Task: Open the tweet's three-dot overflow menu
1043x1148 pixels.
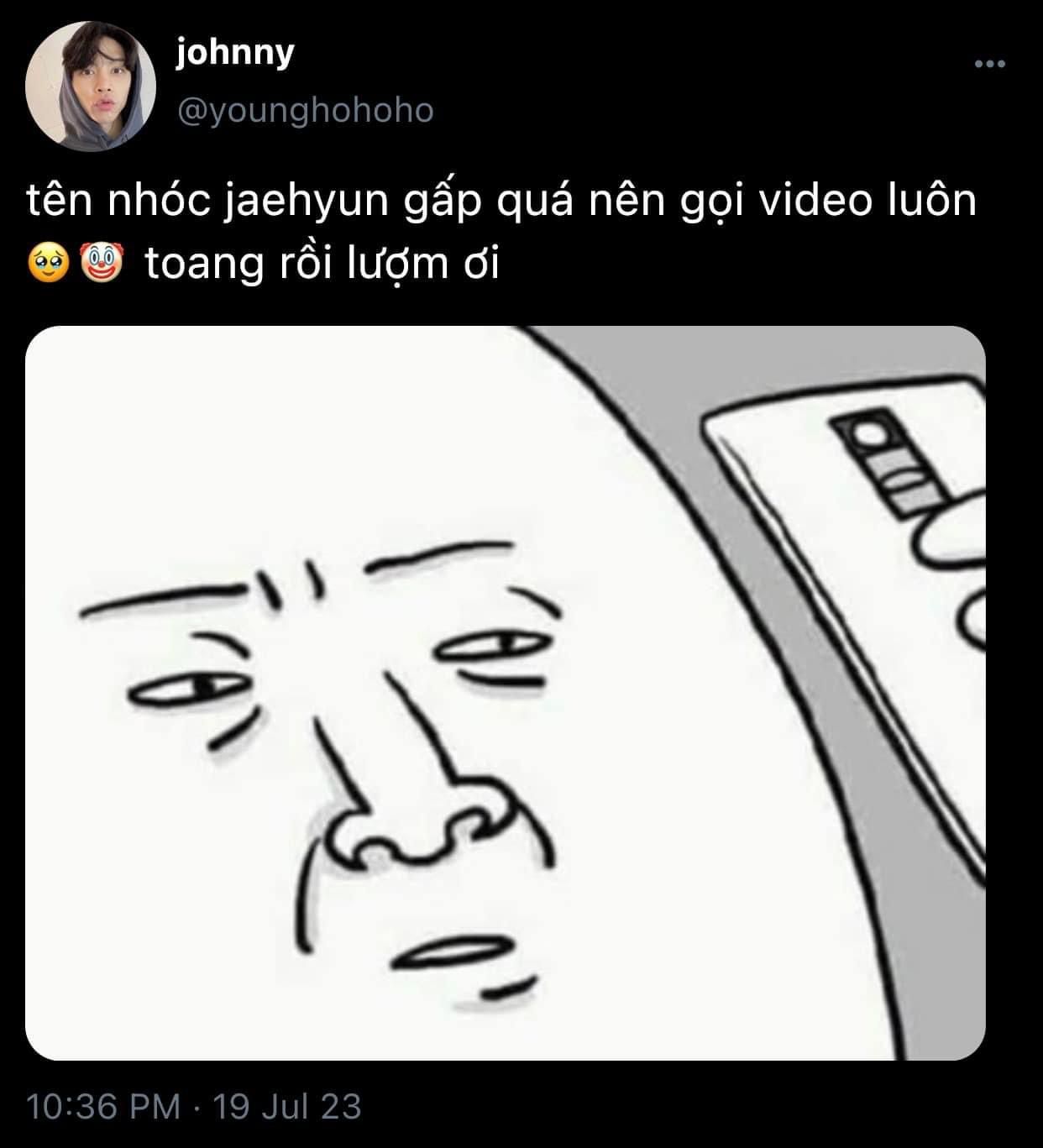Action: [989, 64]
